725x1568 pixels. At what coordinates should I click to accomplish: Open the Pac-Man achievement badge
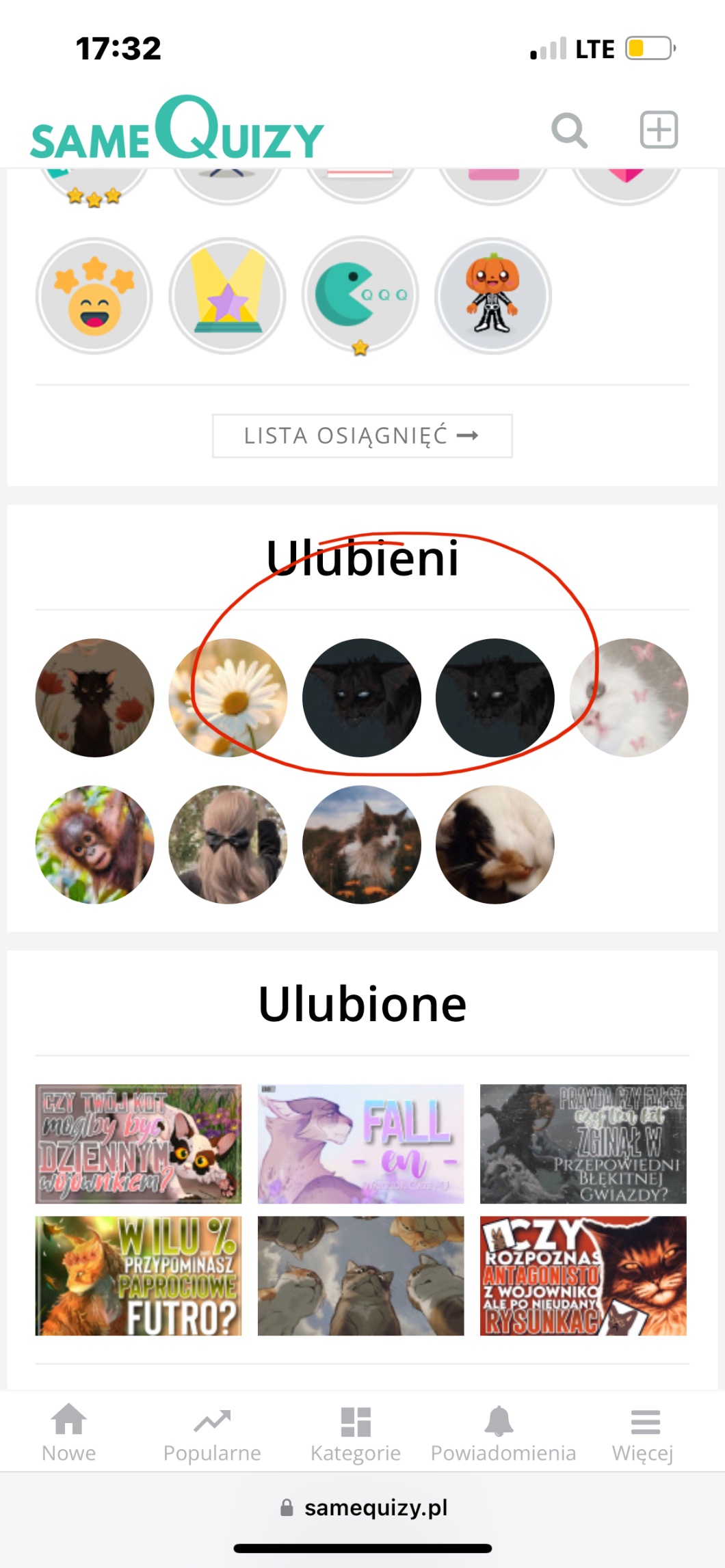click(x=360, y=295)
